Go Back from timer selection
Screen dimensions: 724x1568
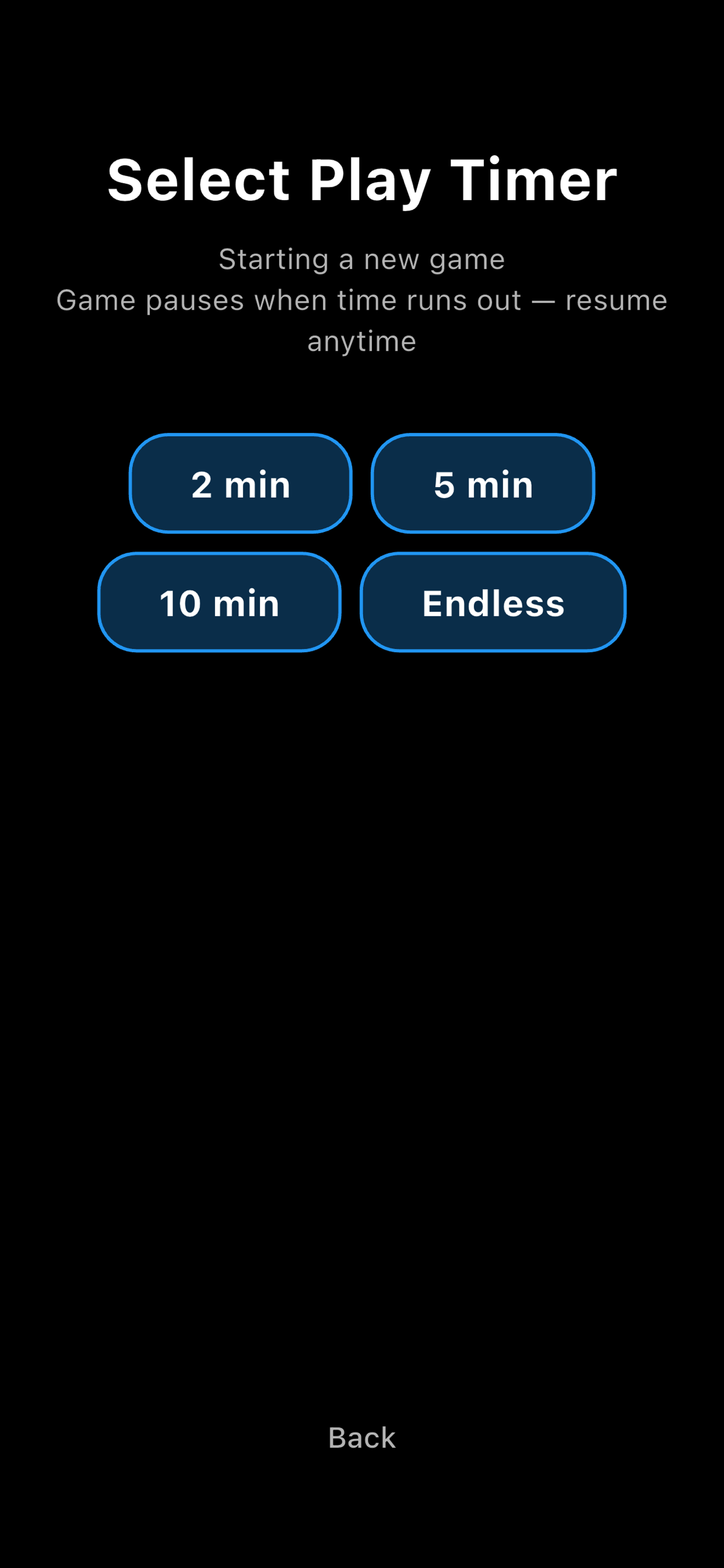(x=361, y=1438)
